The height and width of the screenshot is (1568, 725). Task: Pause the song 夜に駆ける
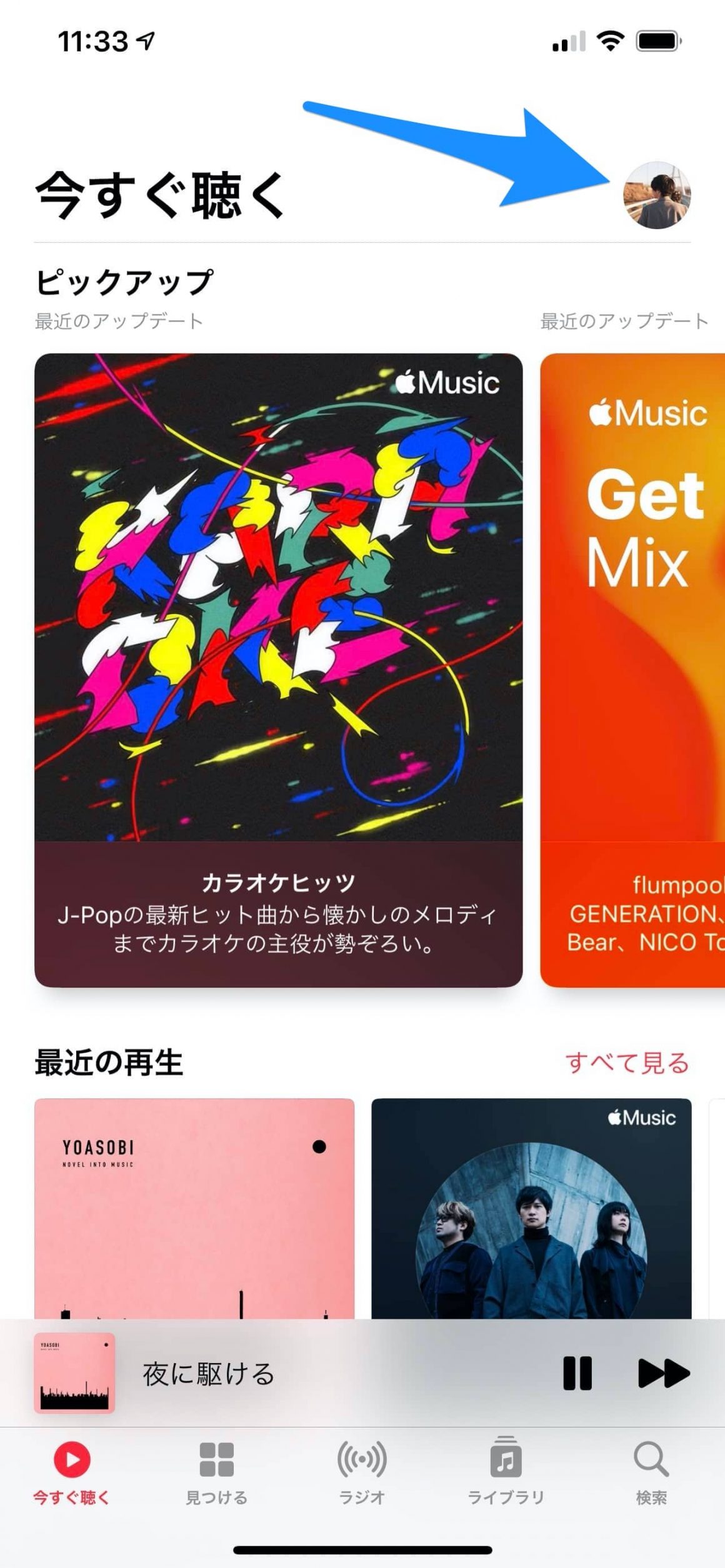577,1373
